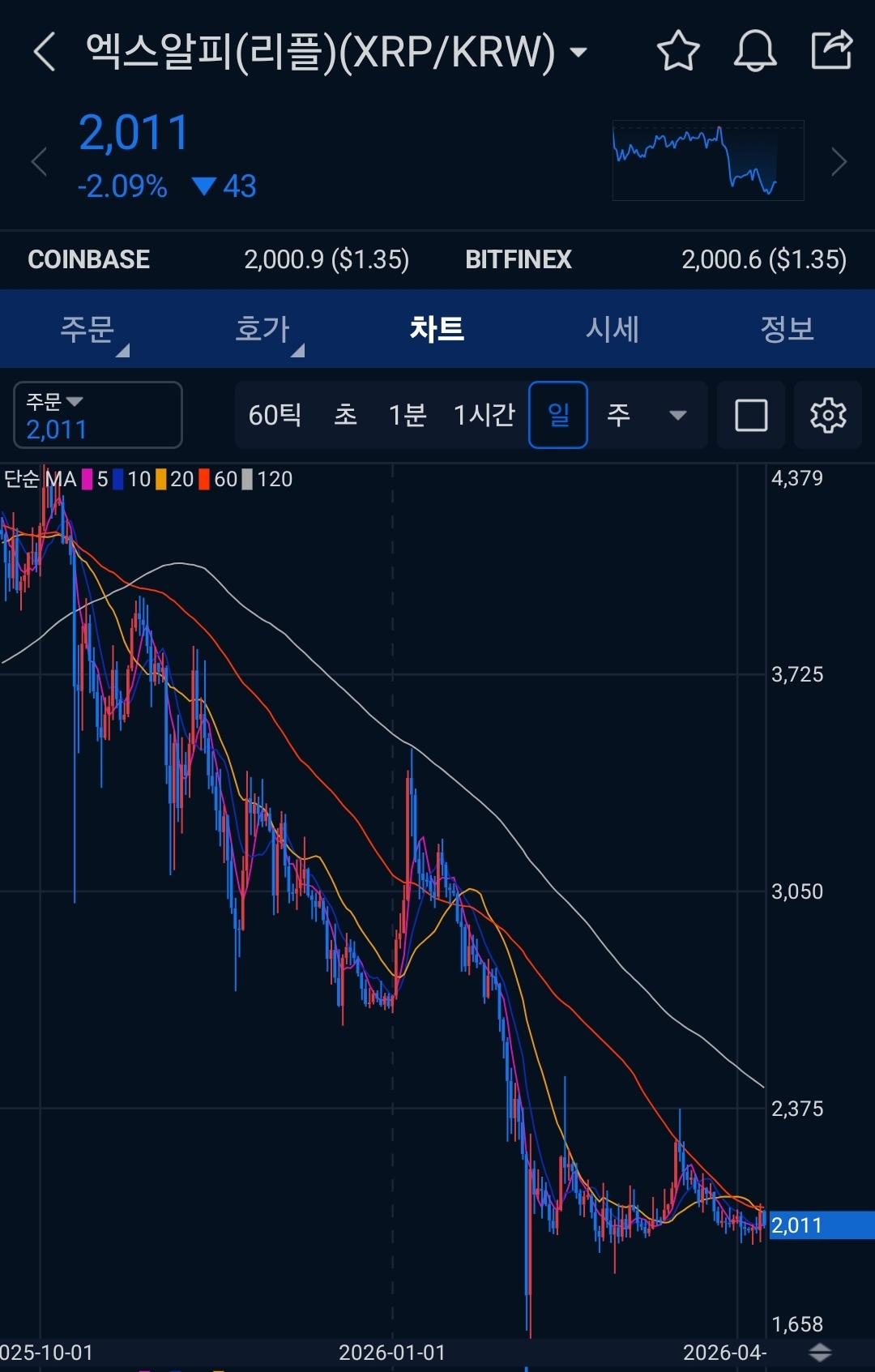Switch to the 주문 tab
Image resolution: width=875 pixels, height=1372 pixels.
(87, 329)
